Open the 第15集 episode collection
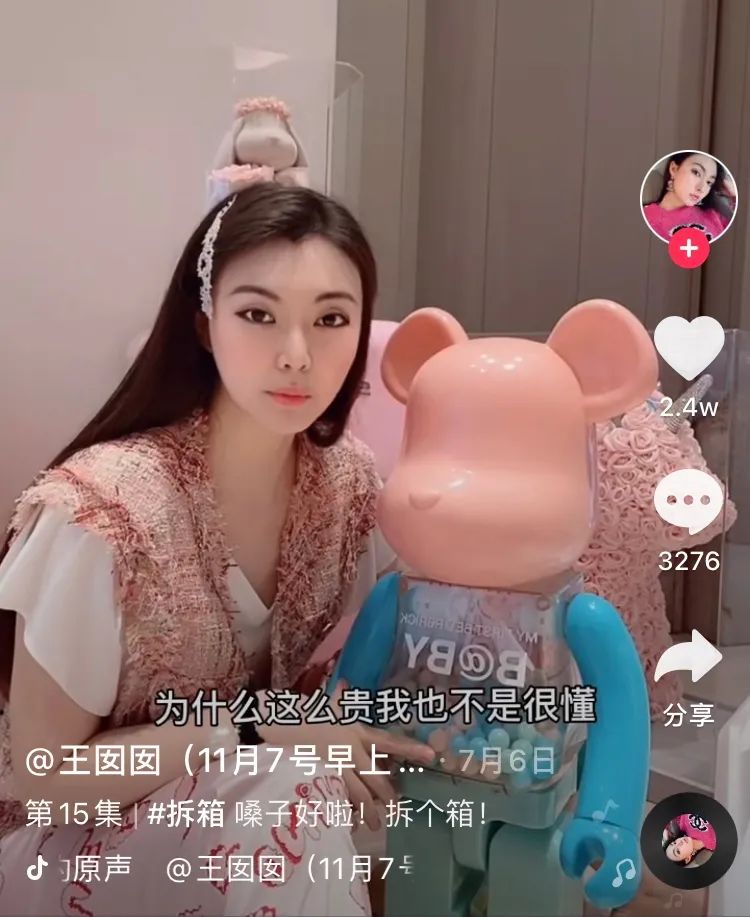The height and width of the screenshot is (917, 750). tap(73, 813)
